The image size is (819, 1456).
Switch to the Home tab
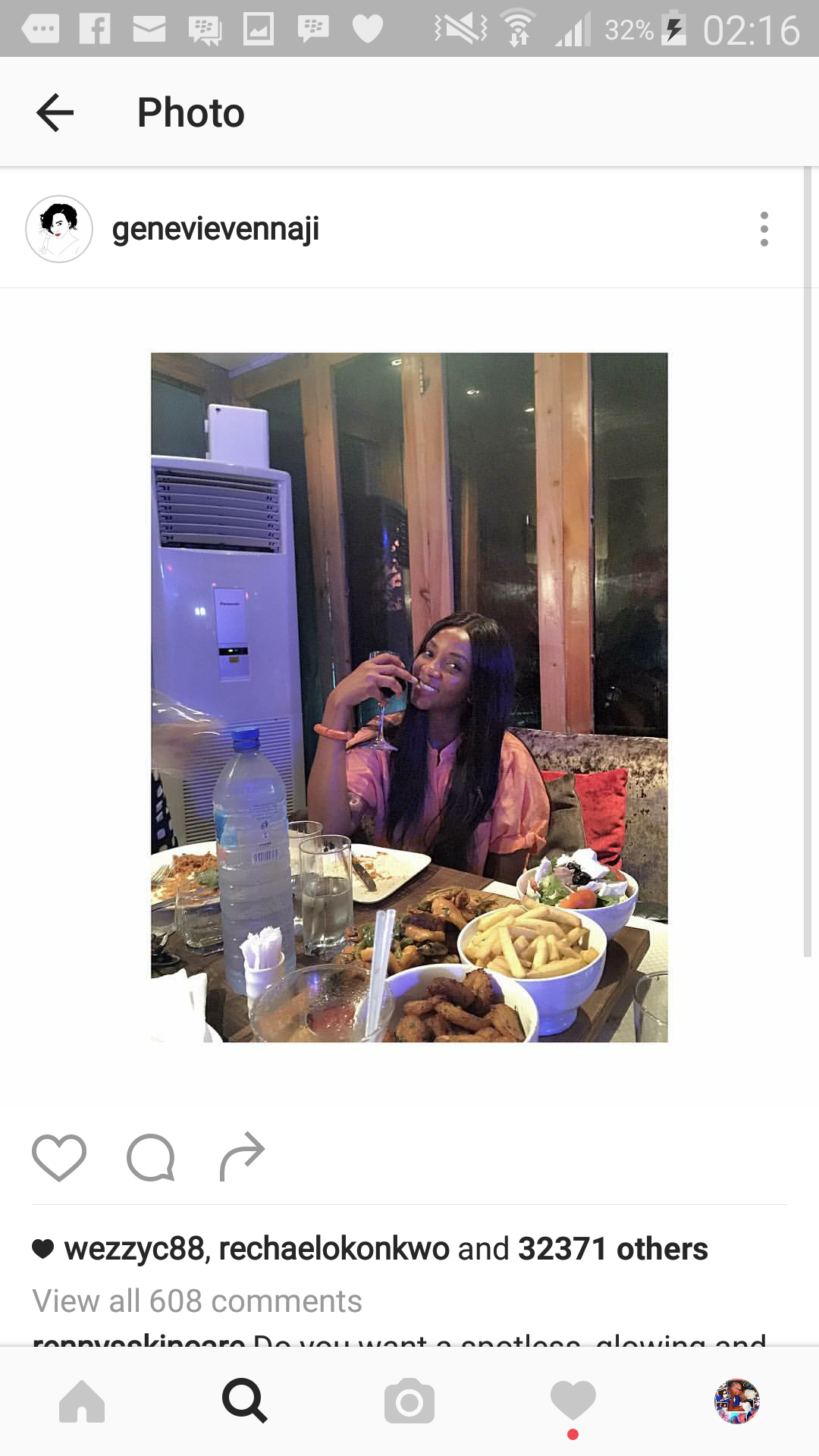pyautogui.click(x=82, y=1401)
